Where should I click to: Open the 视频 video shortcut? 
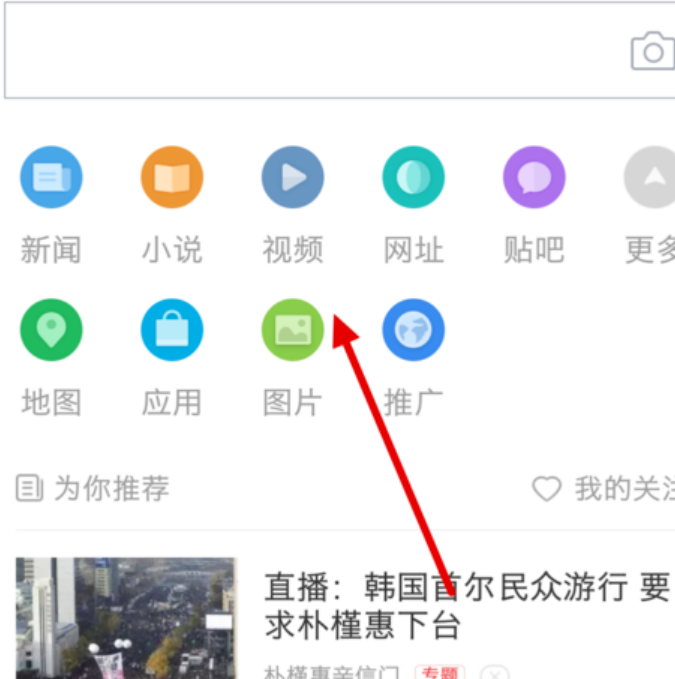pos(293,178)
